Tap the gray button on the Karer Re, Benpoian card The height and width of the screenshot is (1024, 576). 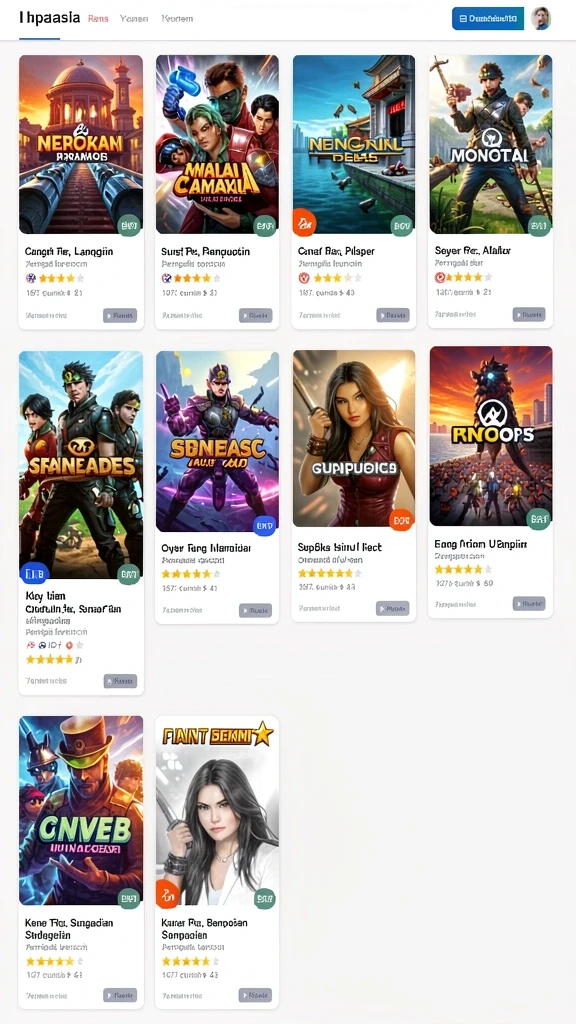click(x=255, y=995)
